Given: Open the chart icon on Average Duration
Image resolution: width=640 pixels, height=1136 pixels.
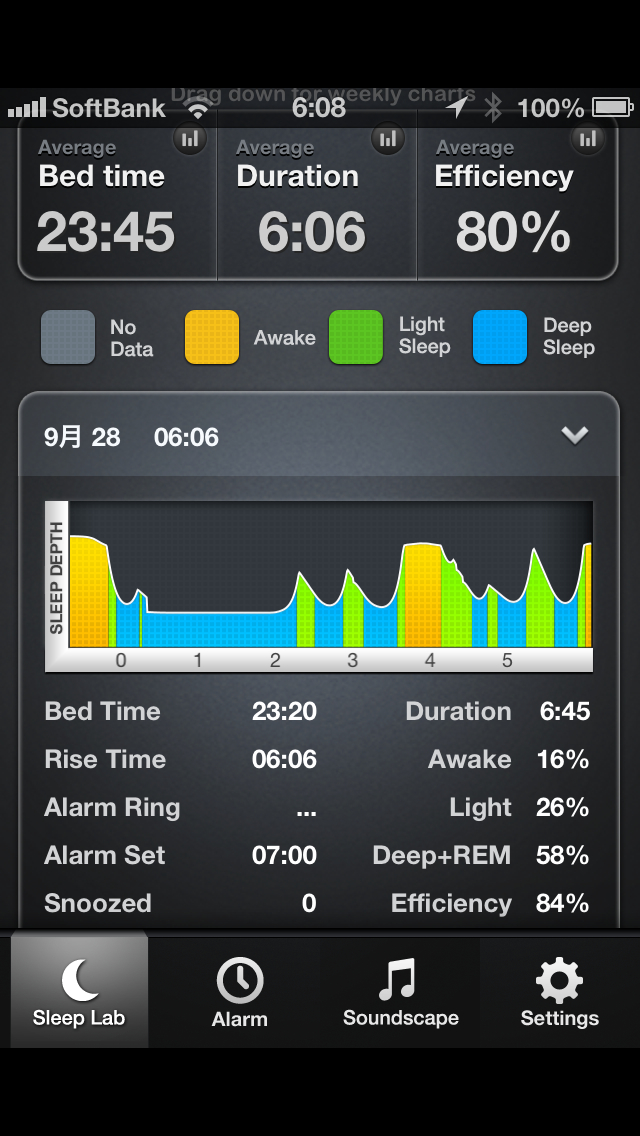Looking at the screenshot, I should [388, 139].
